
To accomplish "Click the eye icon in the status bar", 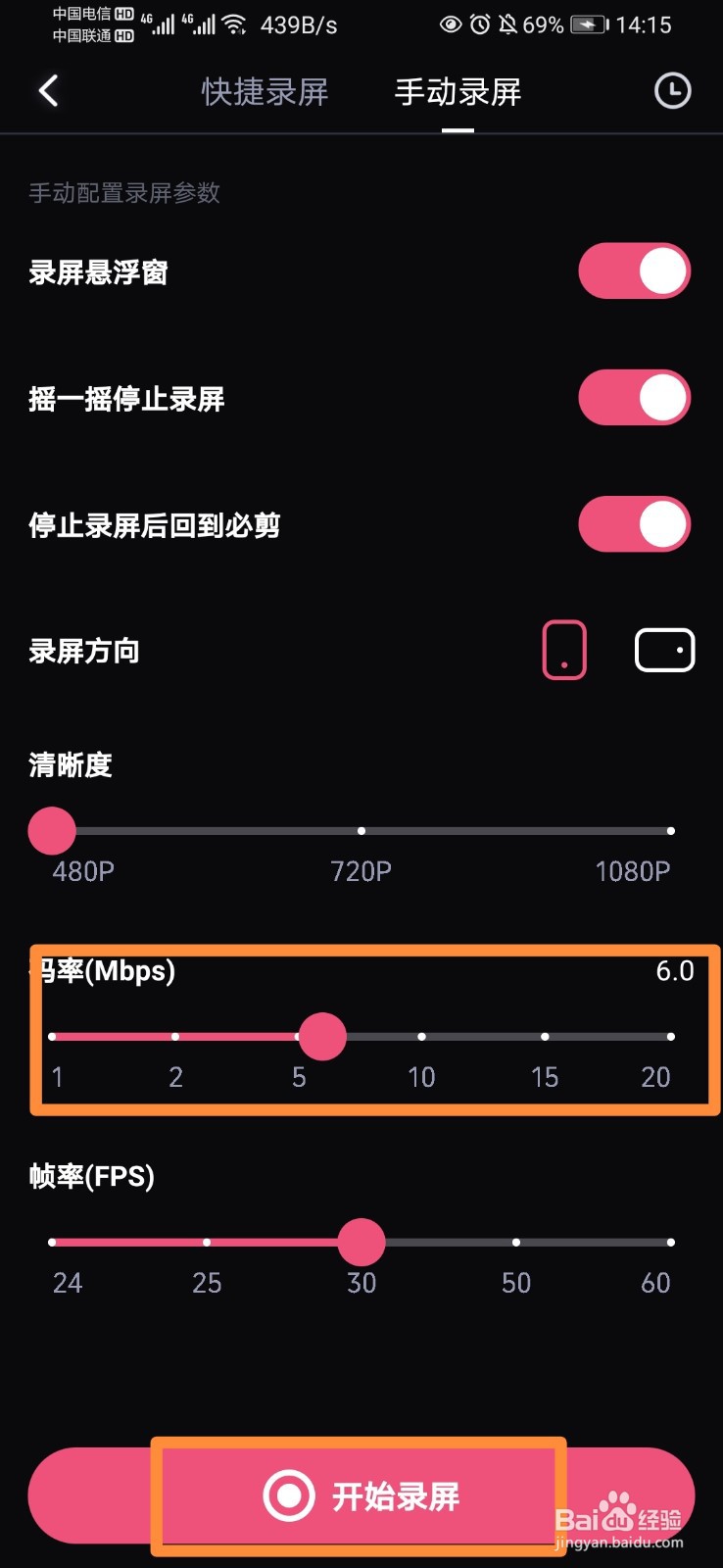I will click(x=451, y=24).
